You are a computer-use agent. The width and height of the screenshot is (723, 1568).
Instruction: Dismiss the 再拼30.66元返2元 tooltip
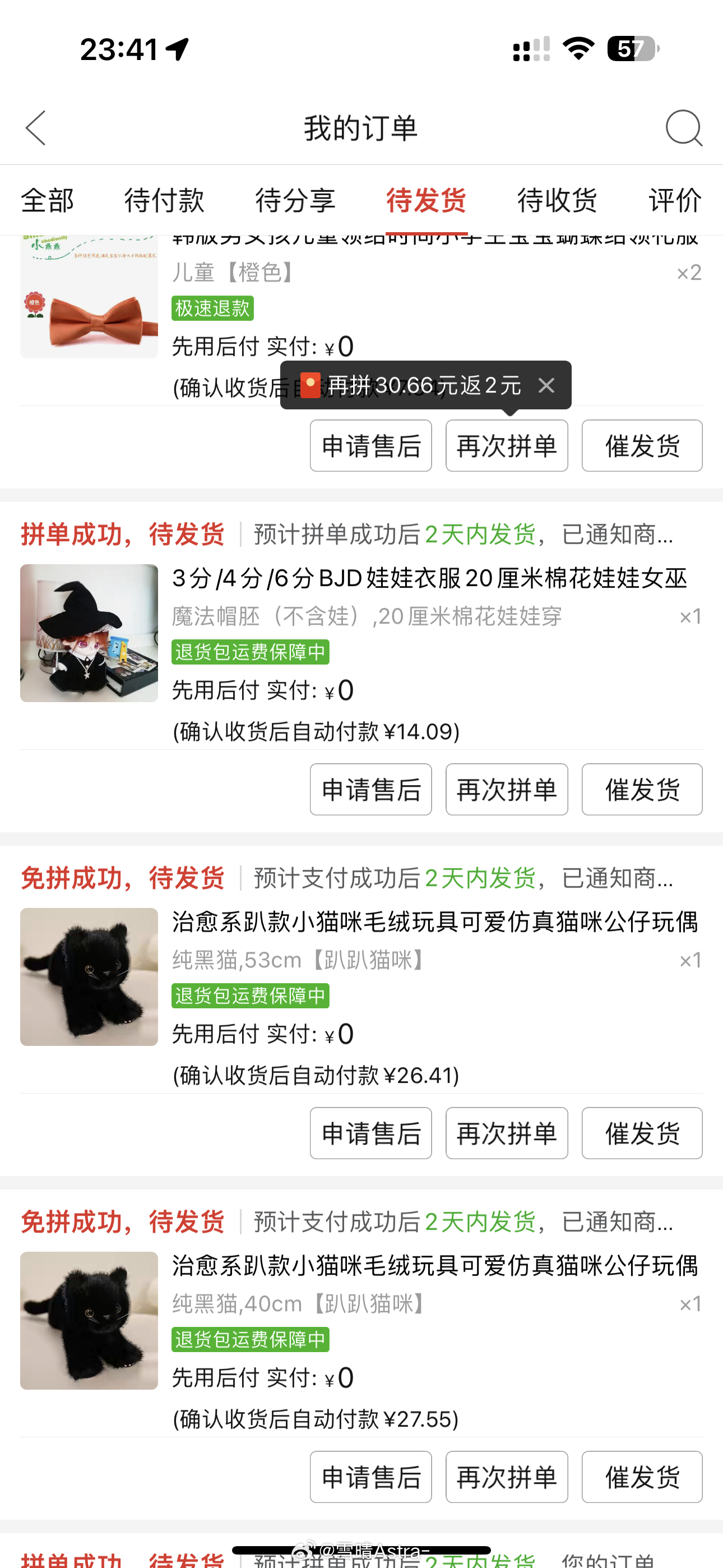546,385
